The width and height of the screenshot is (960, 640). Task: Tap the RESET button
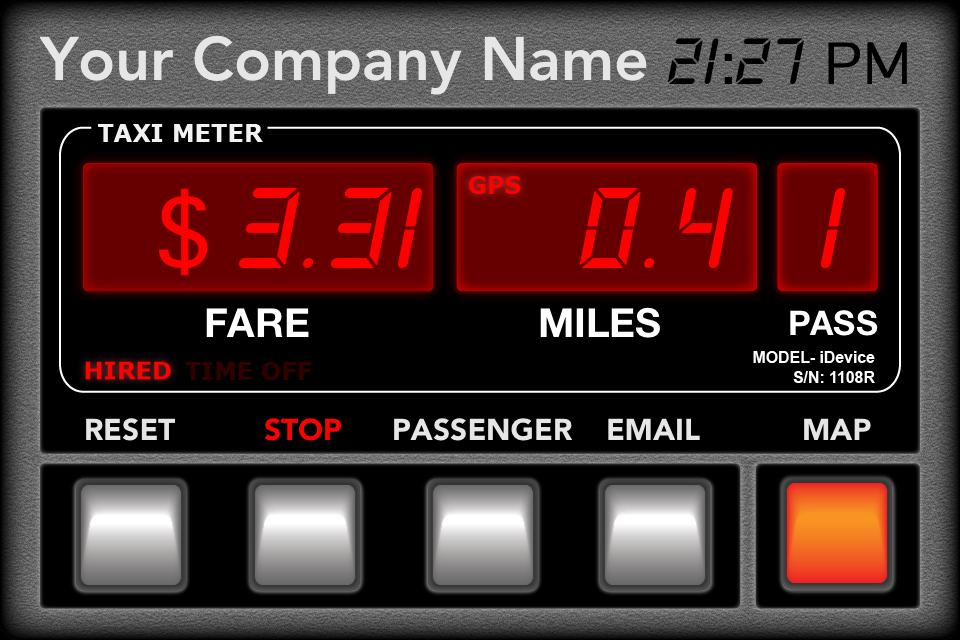click(x=131, y=534)
